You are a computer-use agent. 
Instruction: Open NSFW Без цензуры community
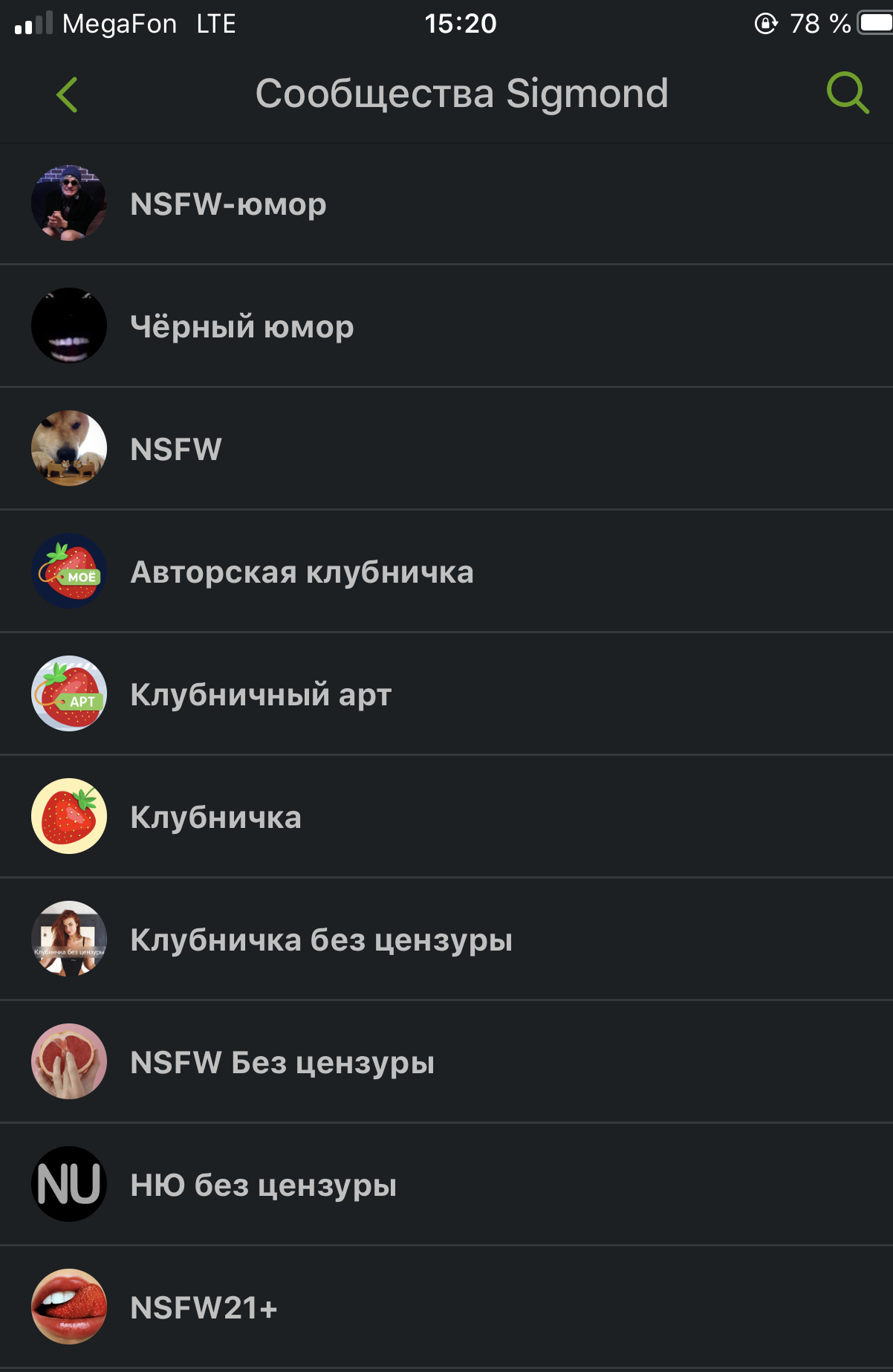(282, 1062)
